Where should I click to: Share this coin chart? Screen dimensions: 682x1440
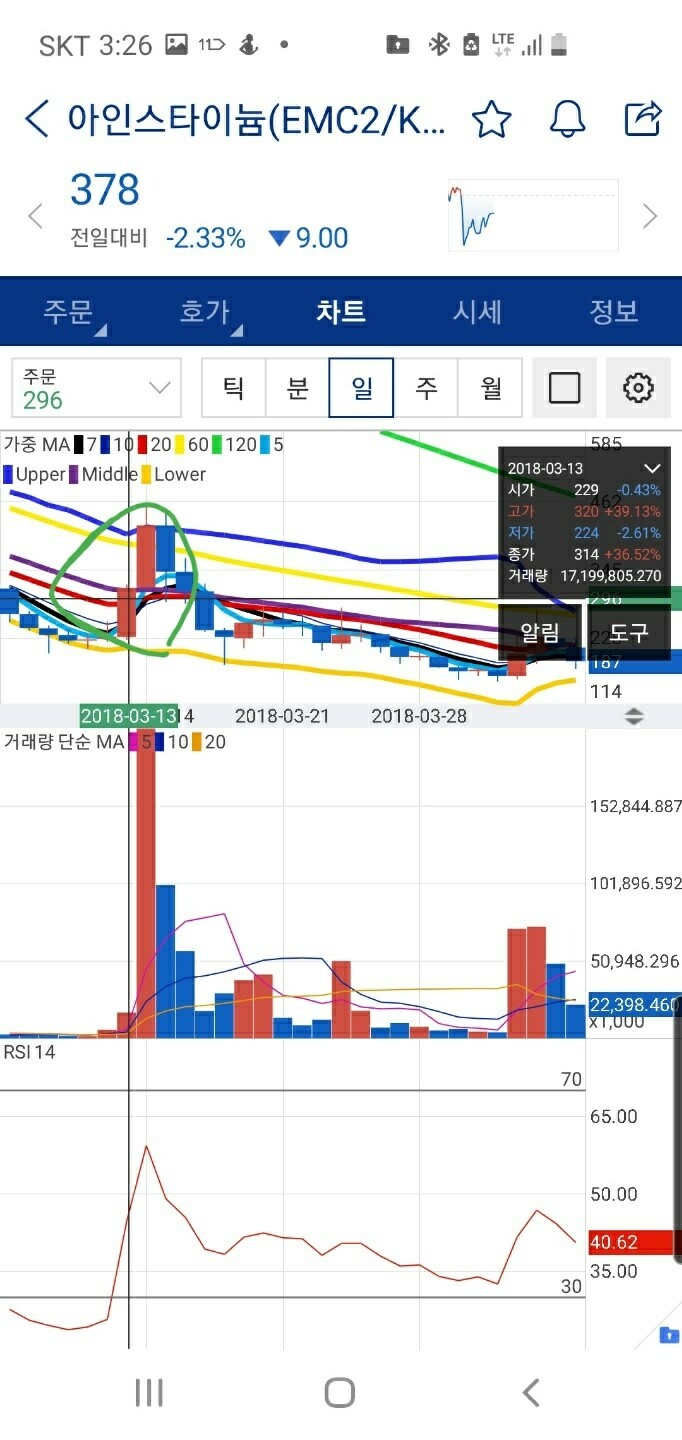coord(643,118)
